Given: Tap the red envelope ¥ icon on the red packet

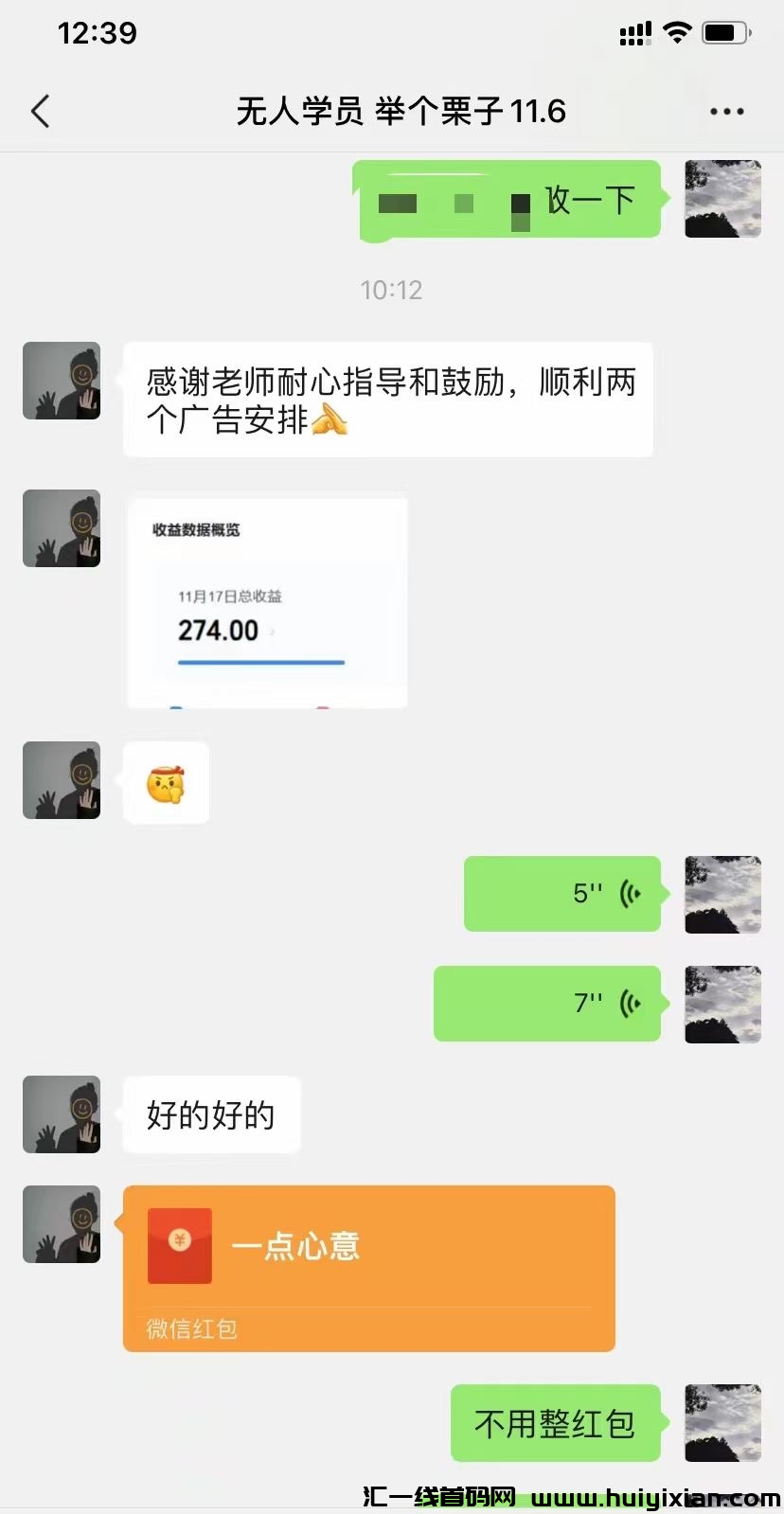Looking at the screenshot, I should click(x=180, y=1245).
